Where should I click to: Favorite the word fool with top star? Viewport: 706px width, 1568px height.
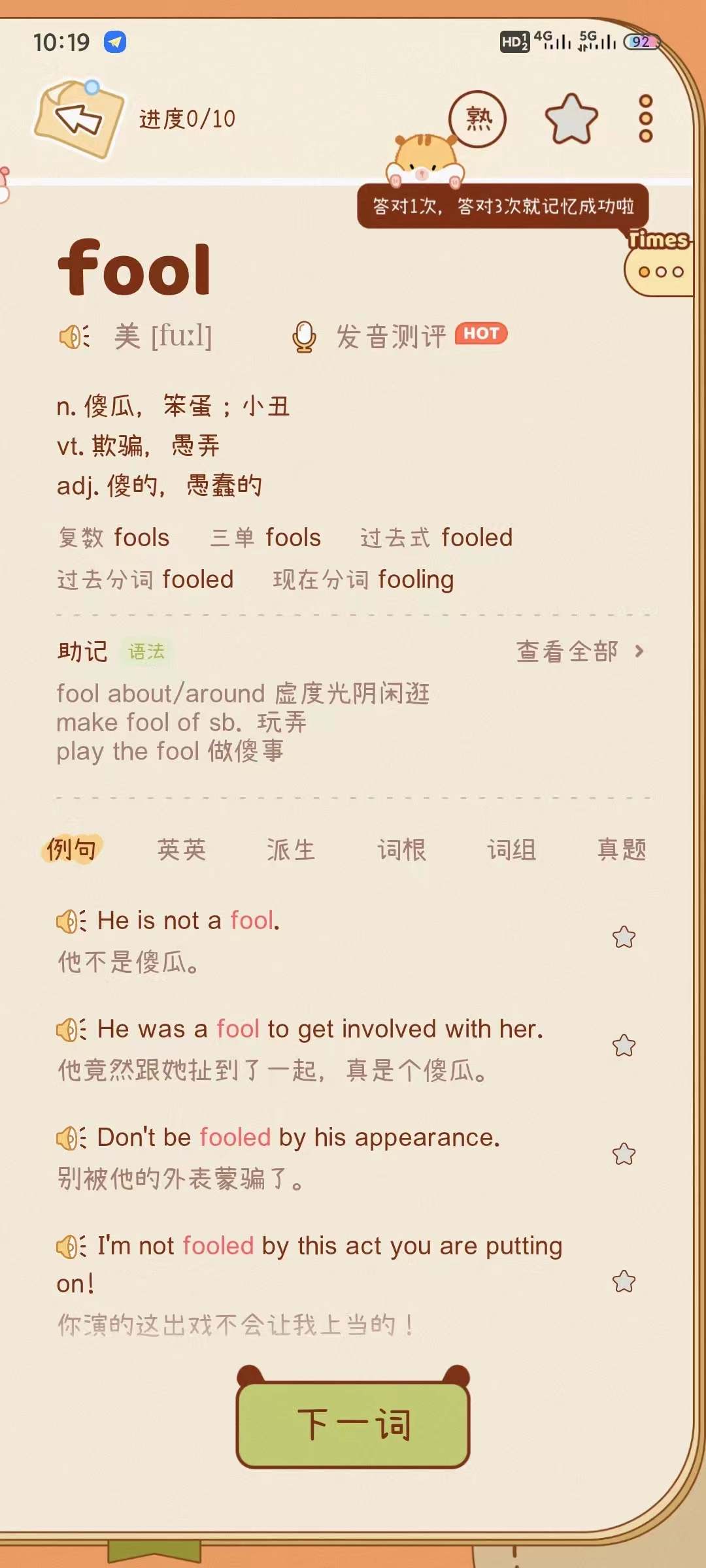pos(571,119)
